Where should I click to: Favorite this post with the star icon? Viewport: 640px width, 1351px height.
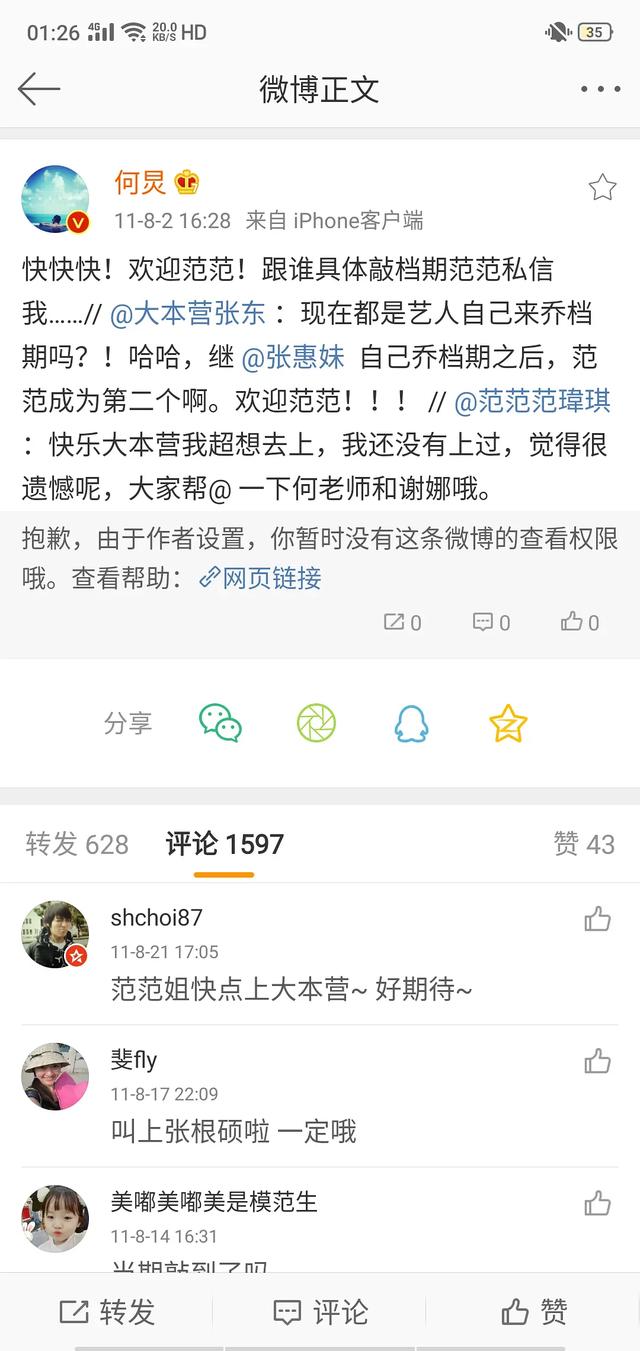tap(602, 187)
